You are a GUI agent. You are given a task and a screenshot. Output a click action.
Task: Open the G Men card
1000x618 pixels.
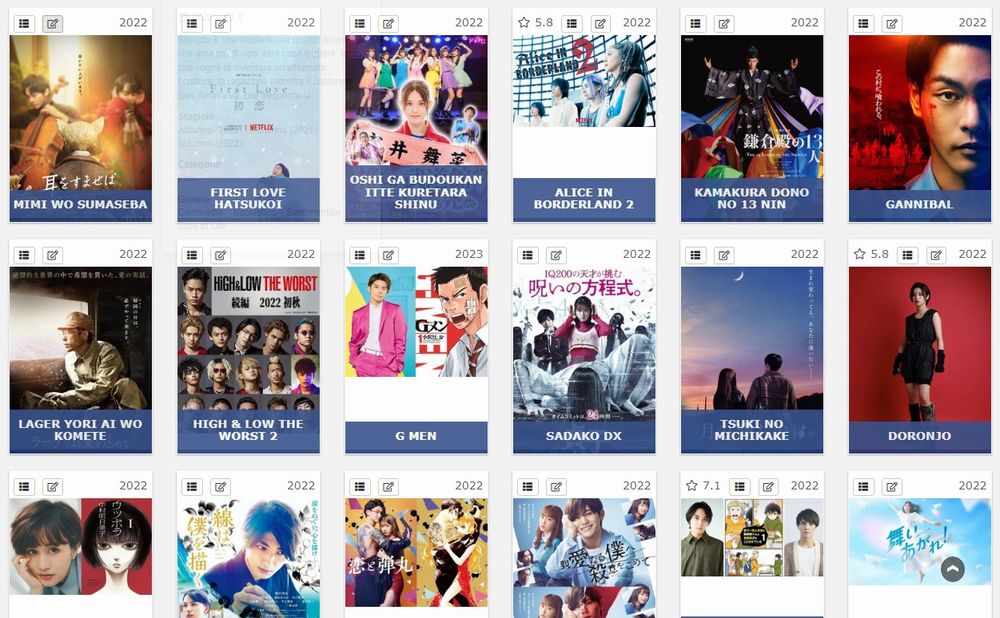click(416, 436)
